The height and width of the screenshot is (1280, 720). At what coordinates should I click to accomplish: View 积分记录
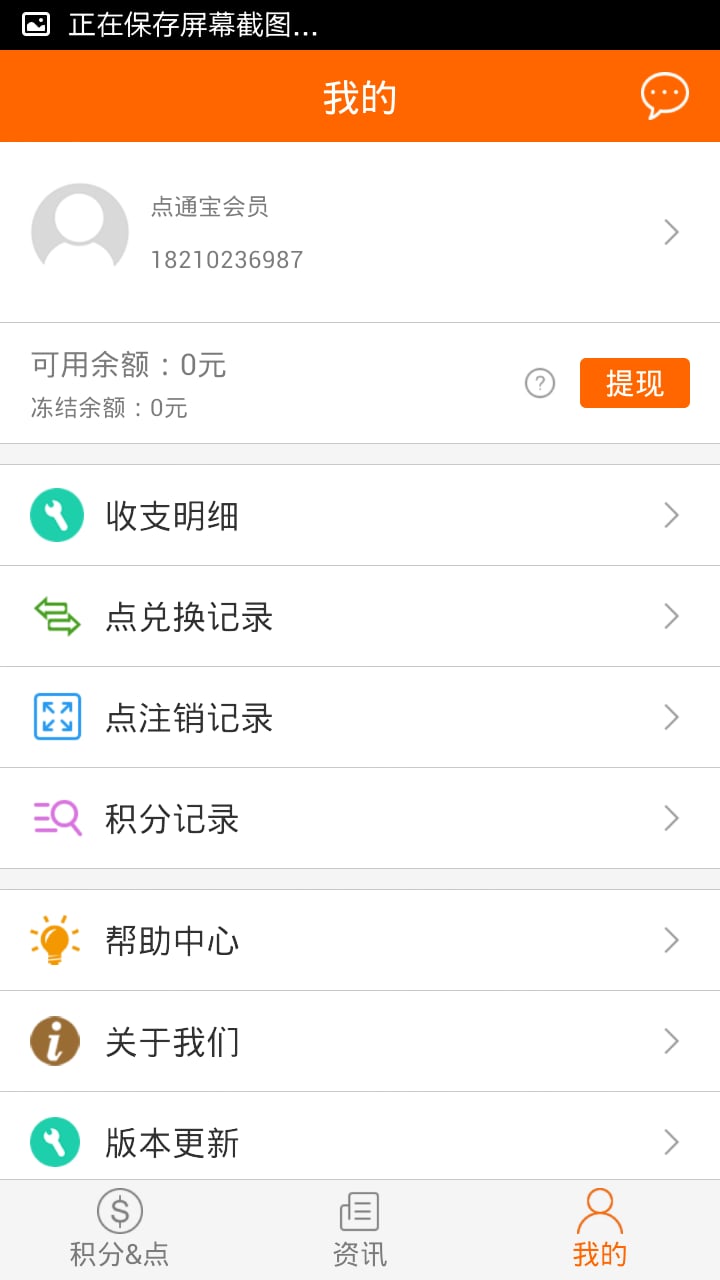click(360, 818)
